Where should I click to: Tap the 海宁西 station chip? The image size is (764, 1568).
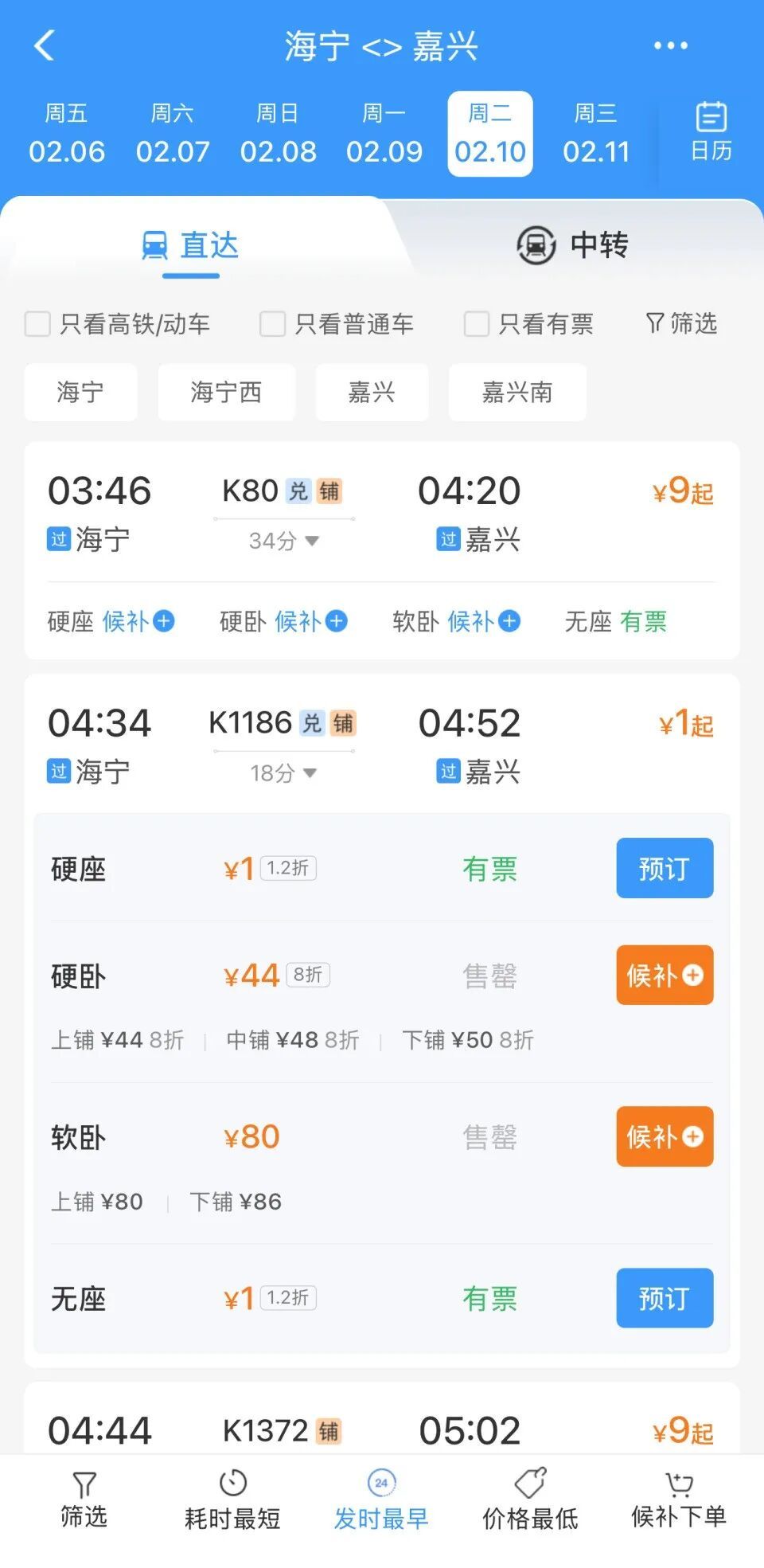[x=226, y=392]
